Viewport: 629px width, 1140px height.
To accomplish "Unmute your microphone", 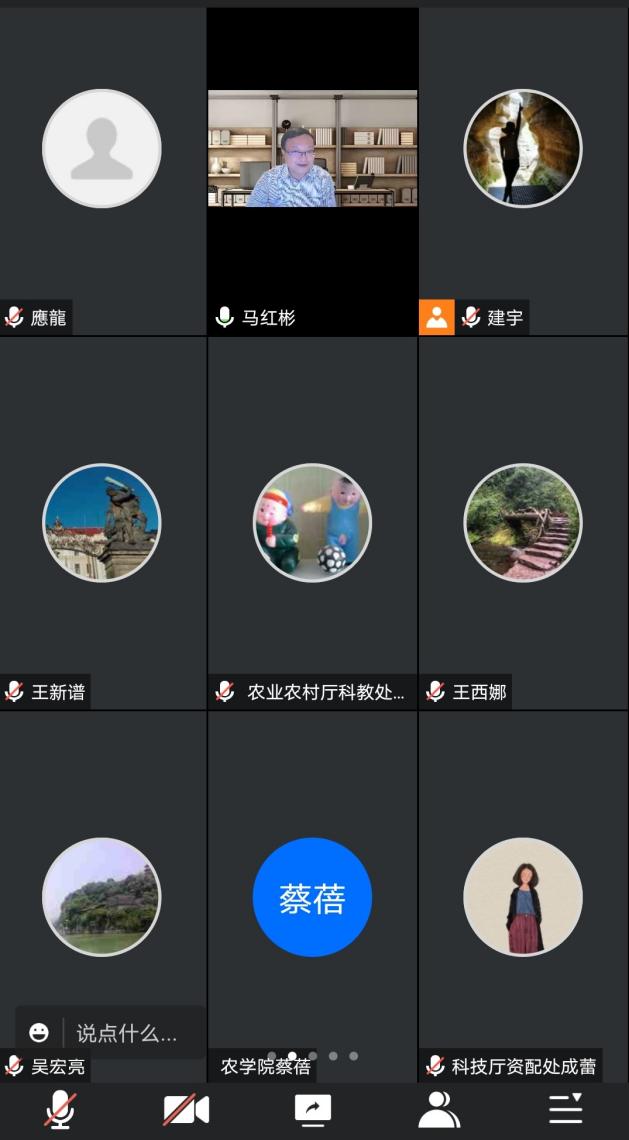I will click(60, 1110).
